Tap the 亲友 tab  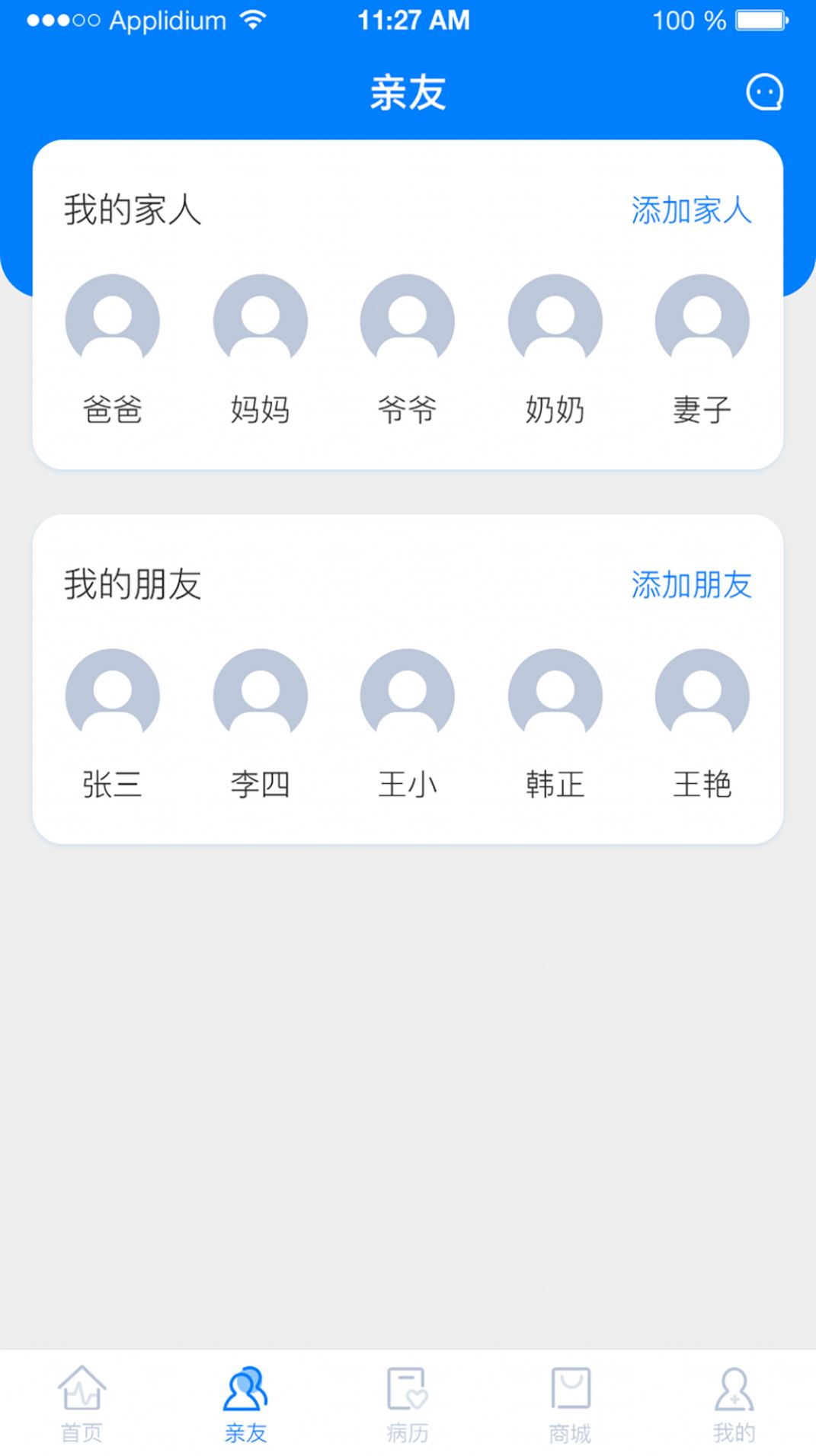pos(245,1404)
